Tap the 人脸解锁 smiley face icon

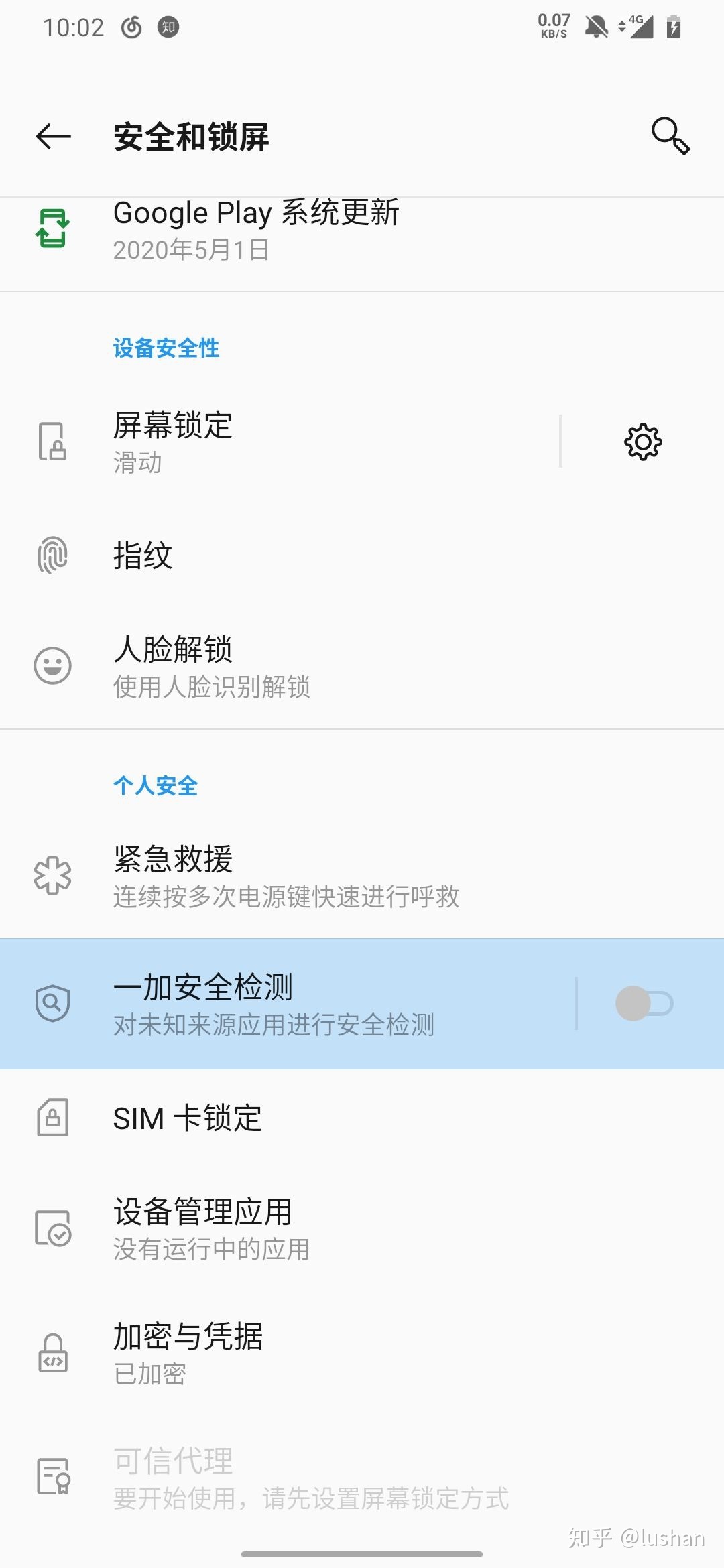coord(54,665)
